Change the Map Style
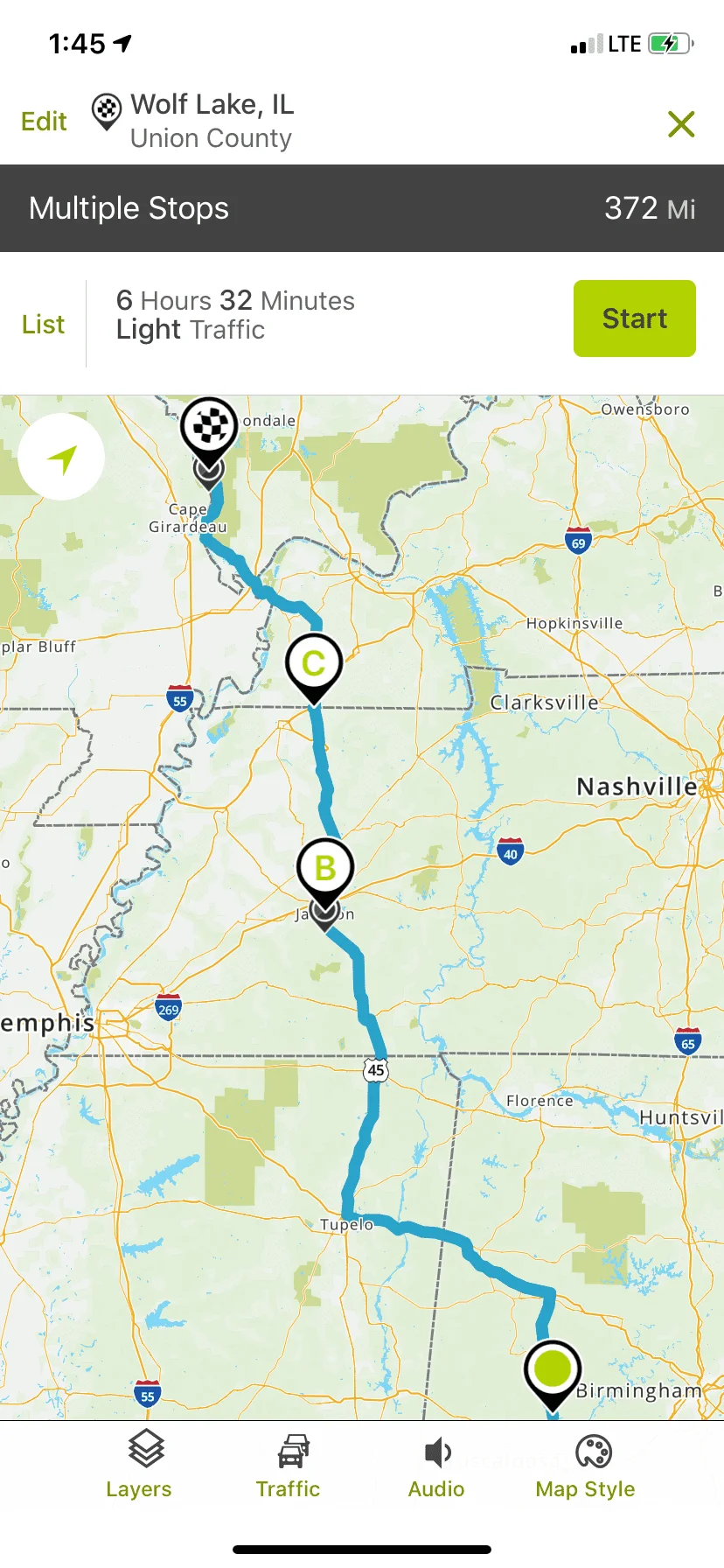The width and height of the screenshot is (724, 1568). [x=585, y=1467]
